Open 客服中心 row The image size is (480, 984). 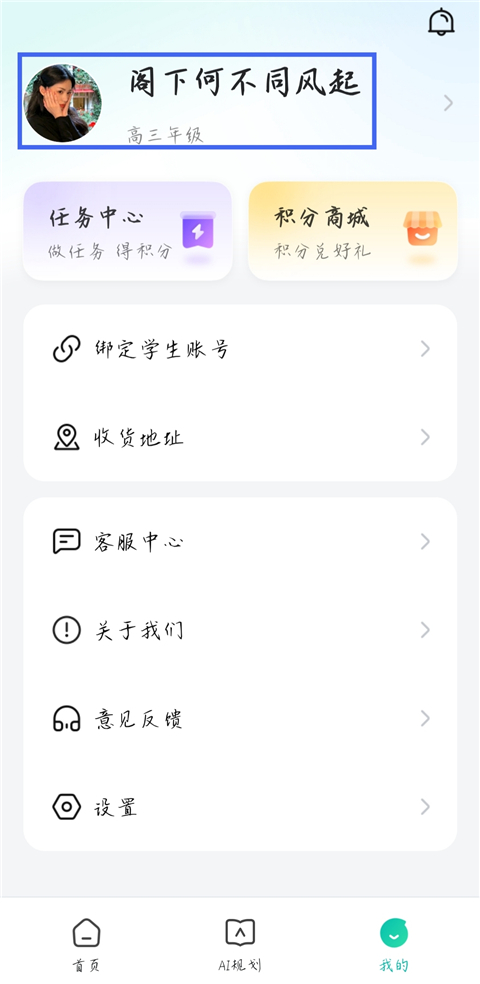(x=240, y=542)
